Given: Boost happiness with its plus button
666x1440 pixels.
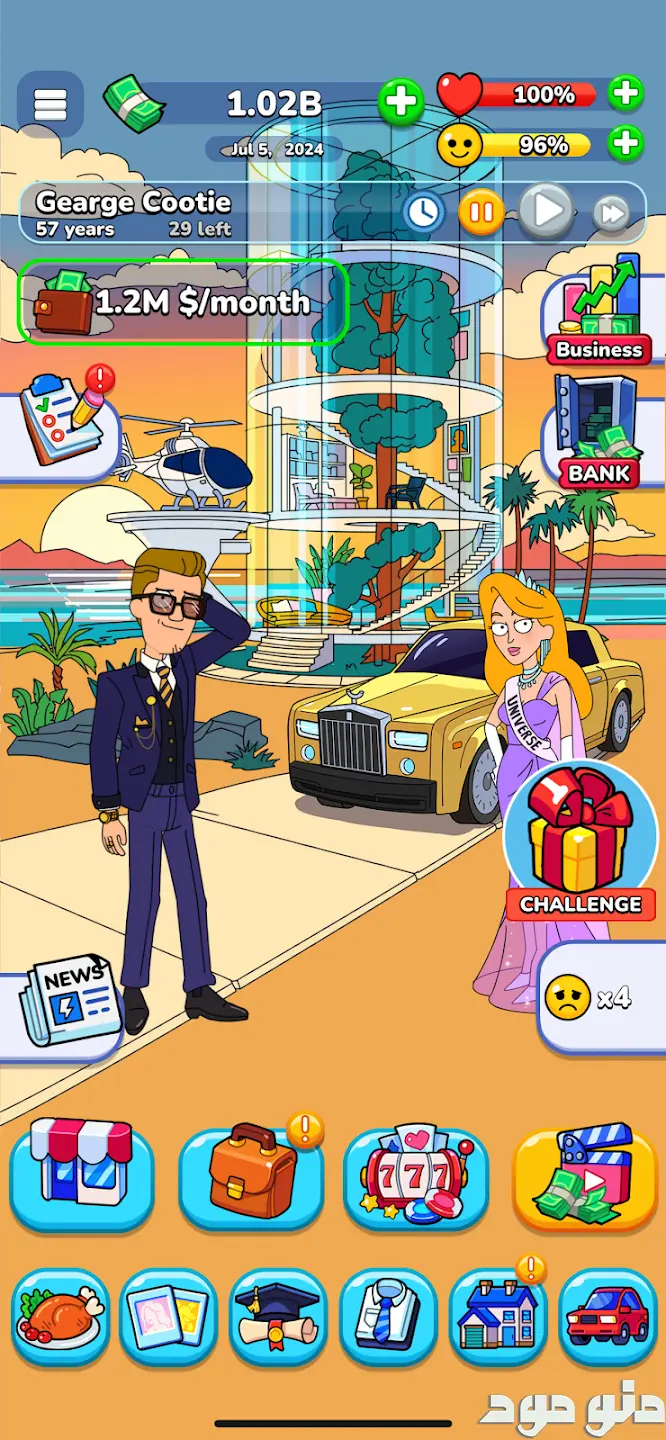Looking at the screenshot, I should (626, 144).
